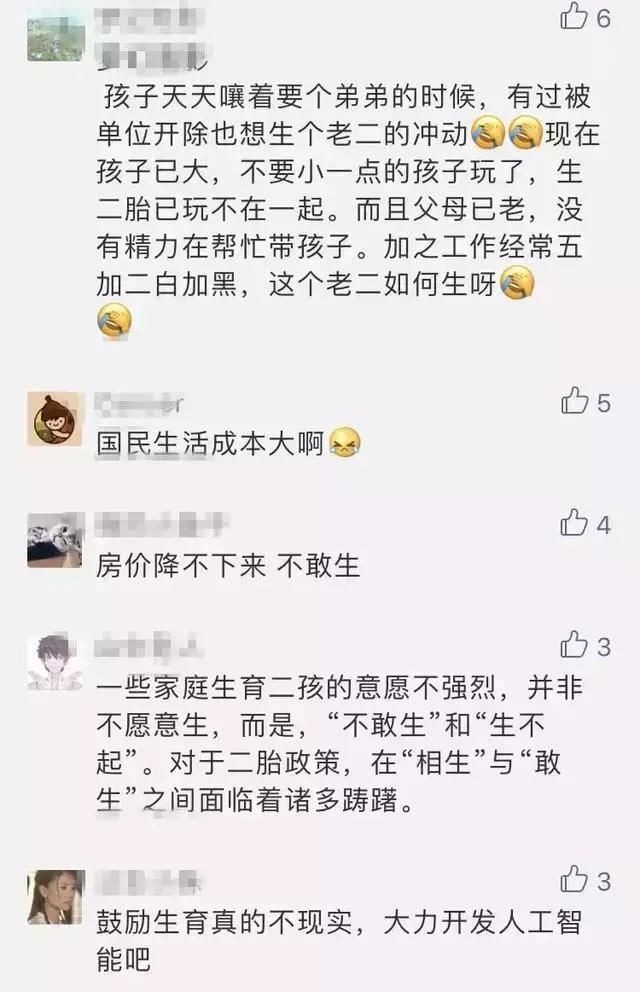Like the comment about '不敢生' and '生不起'
This screenshot has height=992, width=640.
click(574, 645)
